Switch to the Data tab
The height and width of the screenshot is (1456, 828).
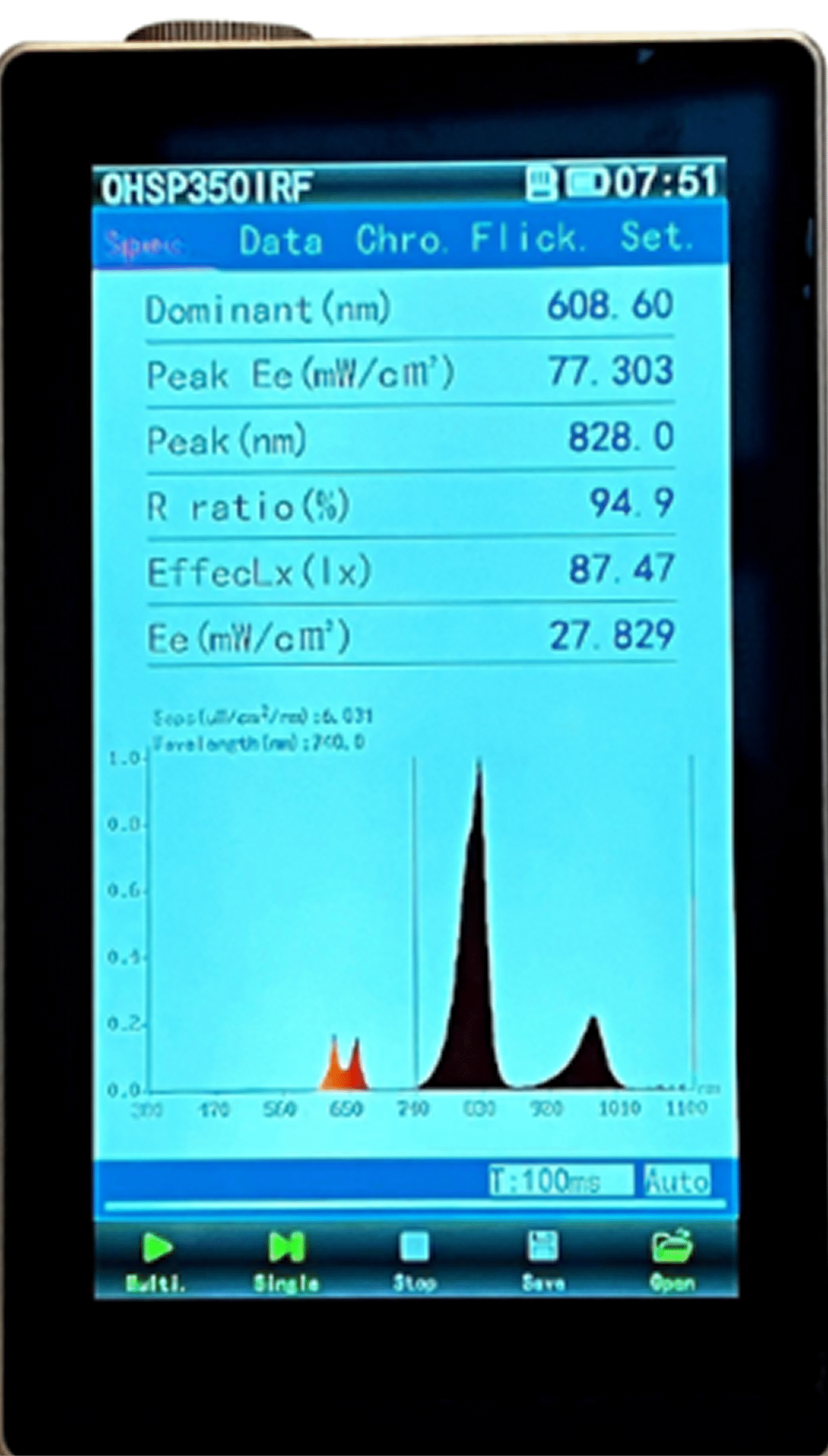pos(281,241)
